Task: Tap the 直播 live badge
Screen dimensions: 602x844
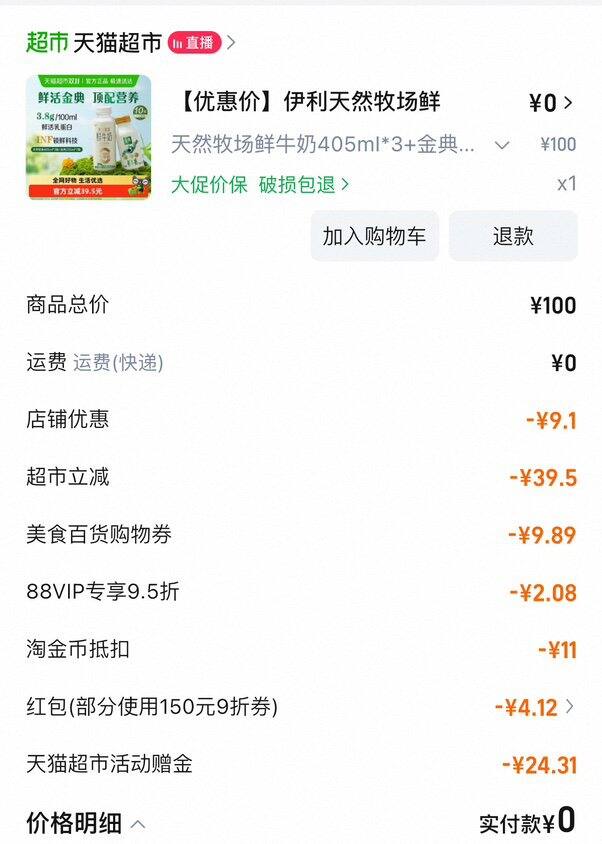Action: pyautogui.click(x=194, y=42)
